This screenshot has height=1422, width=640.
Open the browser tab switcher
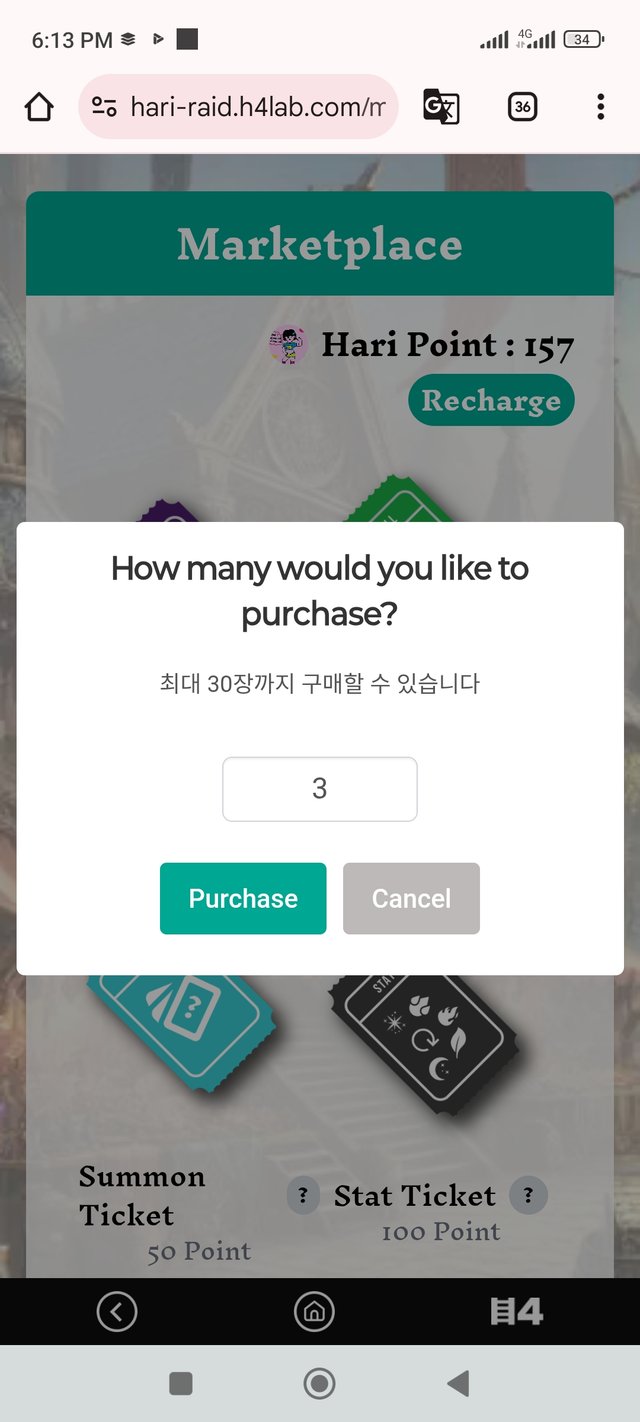pyautogui.click(x=522, y=107)
